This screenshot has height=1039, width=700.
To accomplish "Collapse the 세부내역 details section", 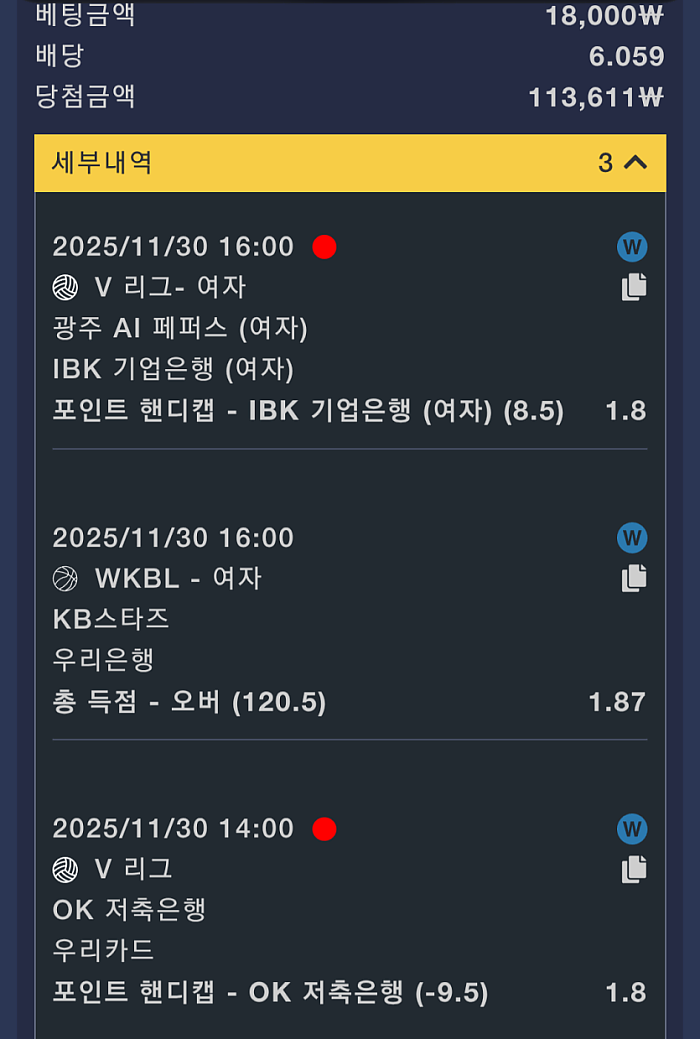I will click(635, 163).
